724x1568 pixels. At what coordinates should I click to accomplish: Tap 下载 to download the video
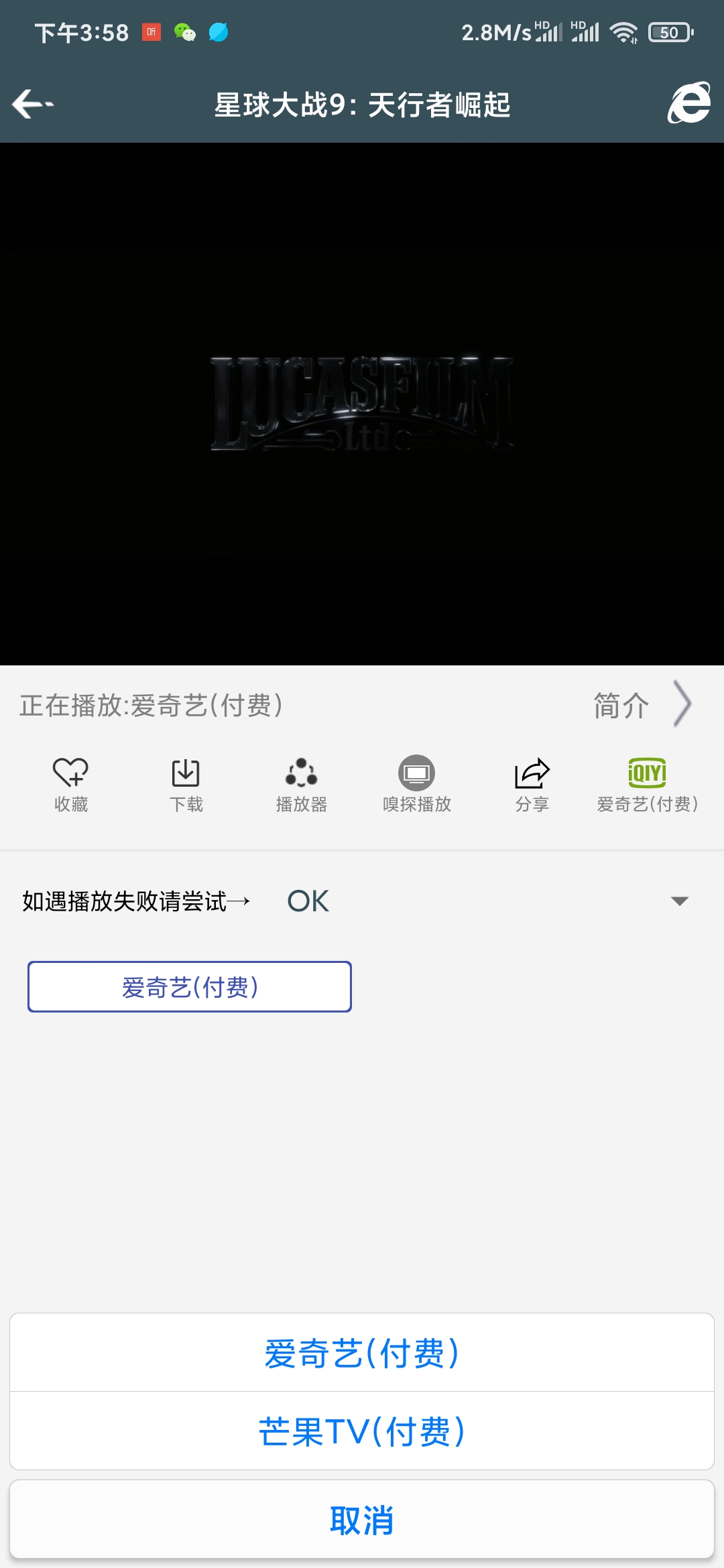coord(186,783)
